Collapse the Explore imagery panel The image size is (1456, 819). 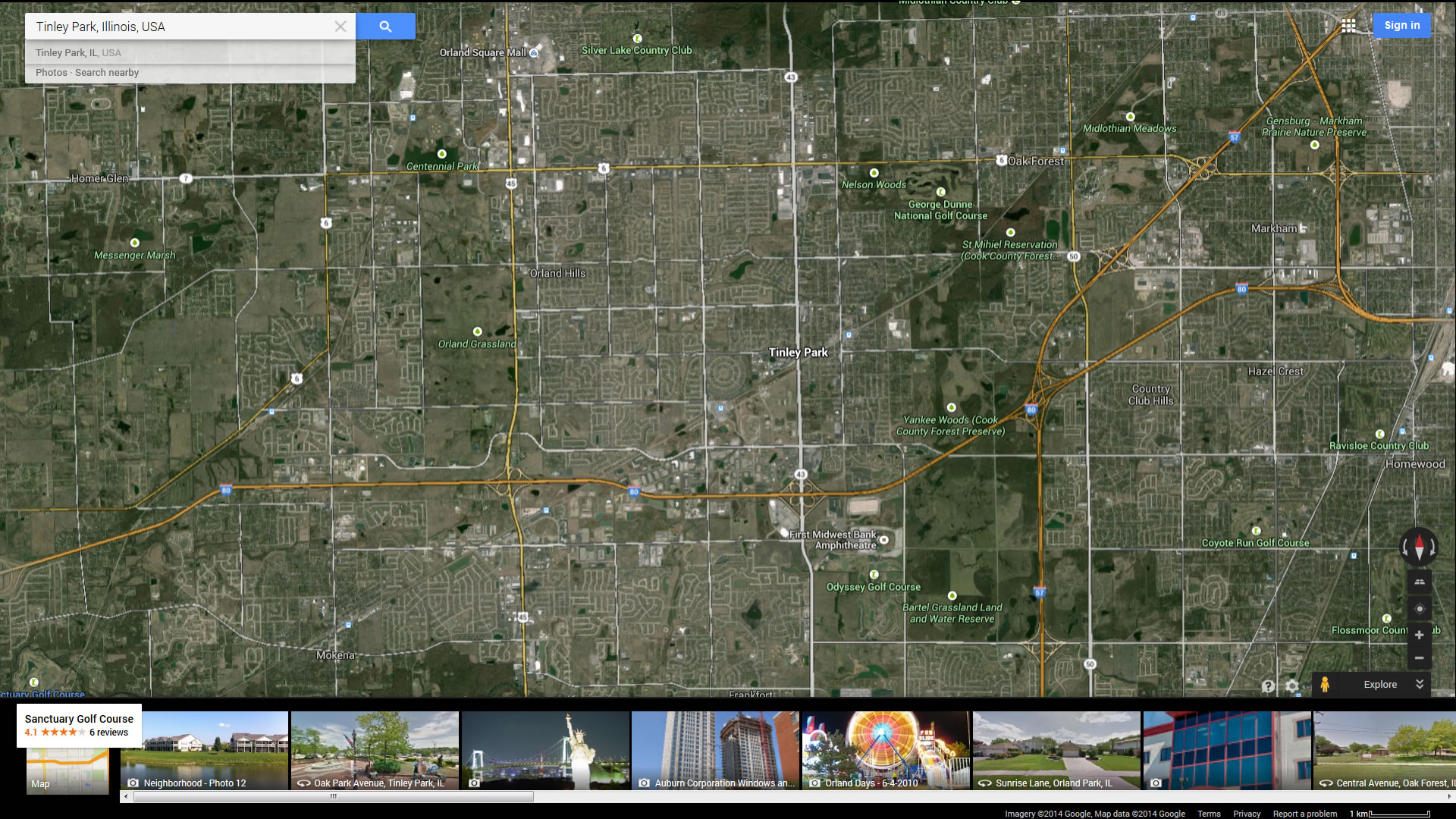(x=1420, y=684)
